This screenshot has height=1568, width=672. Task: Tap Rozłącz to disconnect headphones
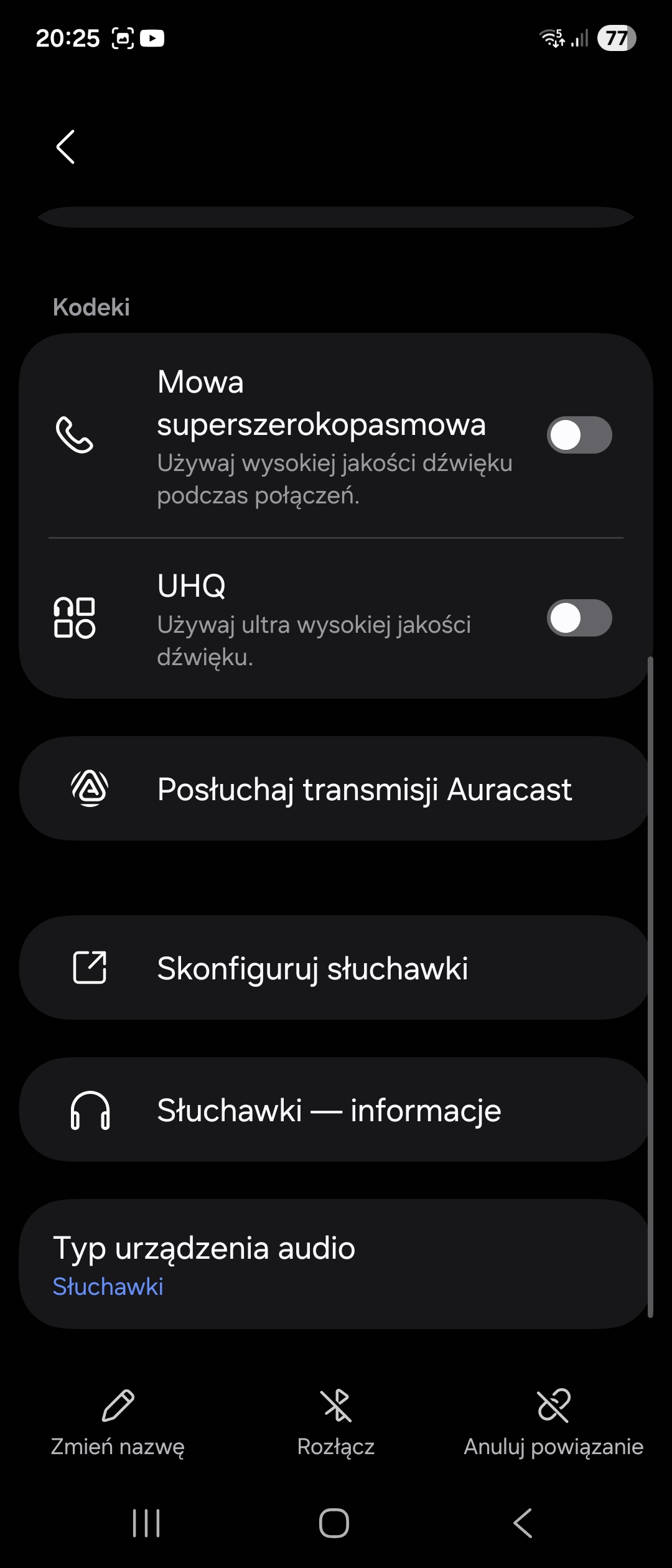[x=336, y=1422]
